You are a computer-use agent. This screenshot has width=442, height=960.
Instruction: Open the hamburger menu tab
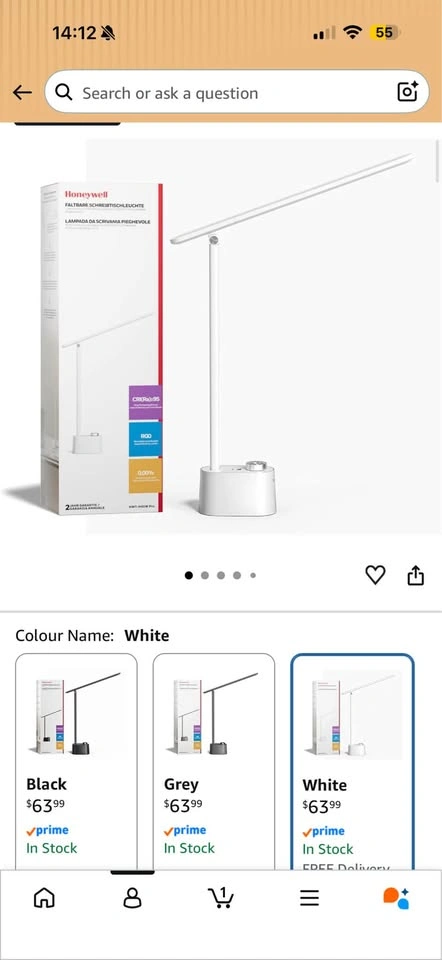(309, 898)
